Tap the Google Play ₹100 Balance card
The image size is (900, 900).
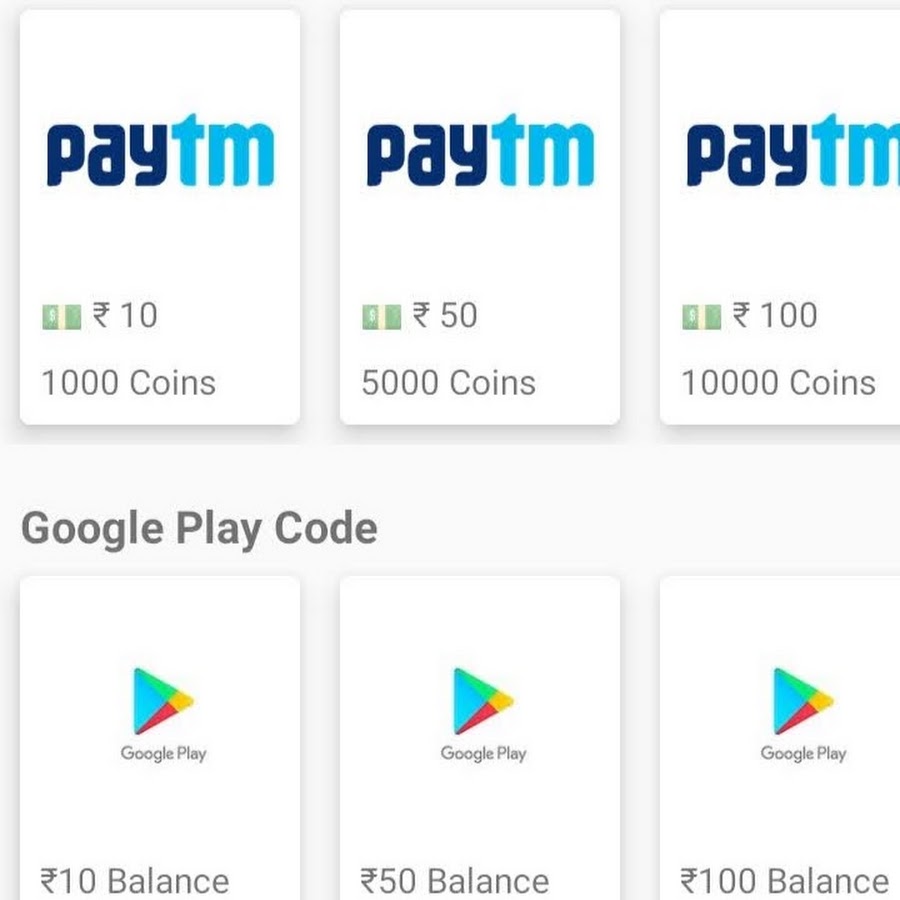780,740
